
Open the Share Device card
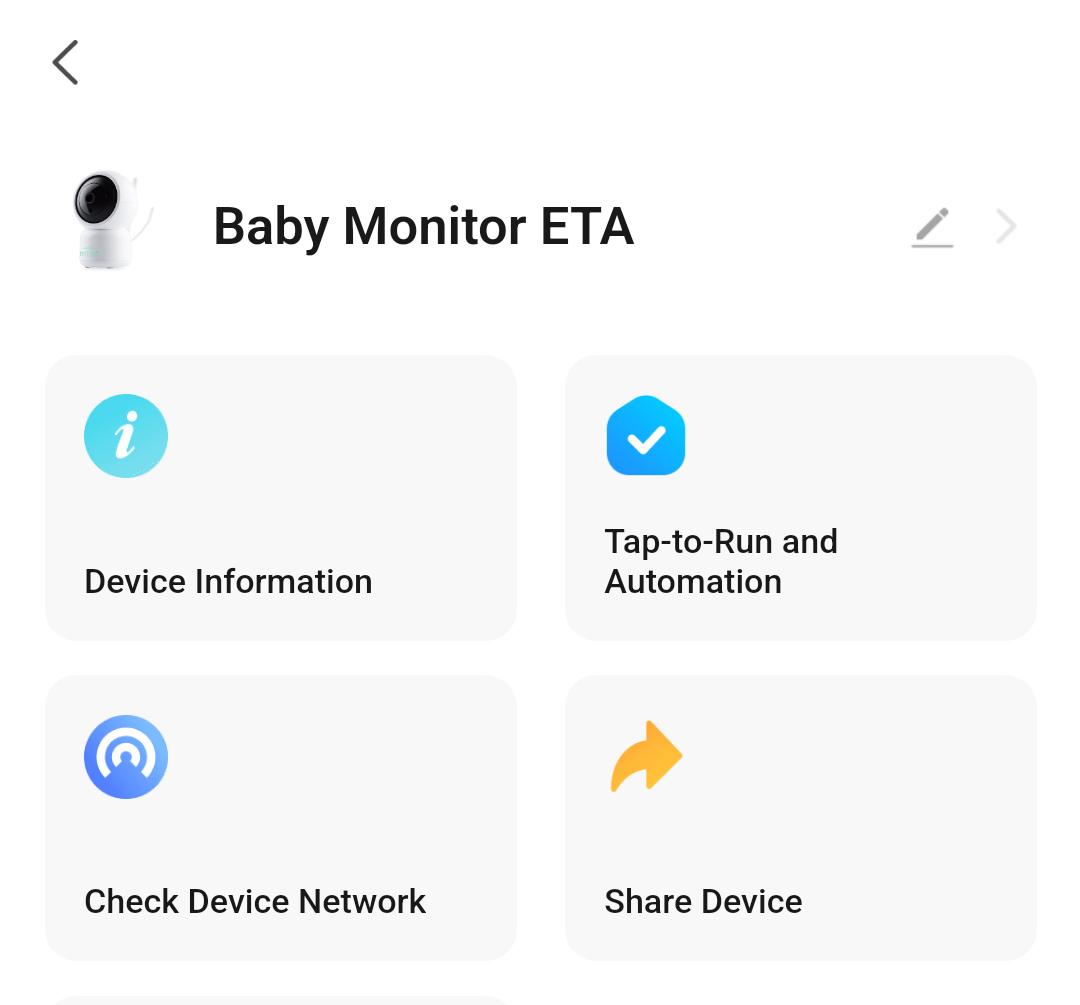click(x=800, y=818)
